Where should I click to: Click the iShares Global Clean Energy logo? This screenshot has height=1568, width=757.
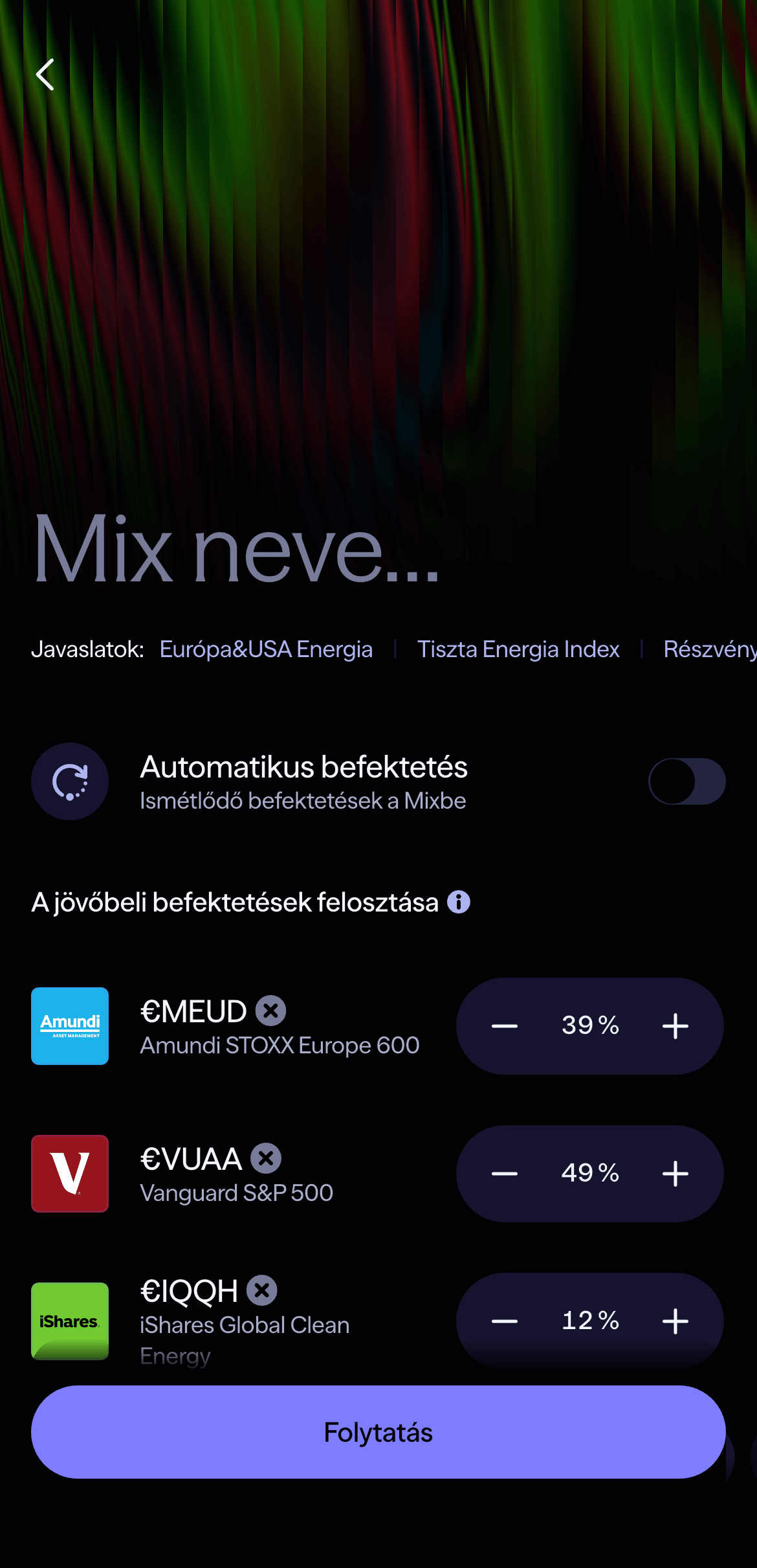click(x=70, y=1321)
